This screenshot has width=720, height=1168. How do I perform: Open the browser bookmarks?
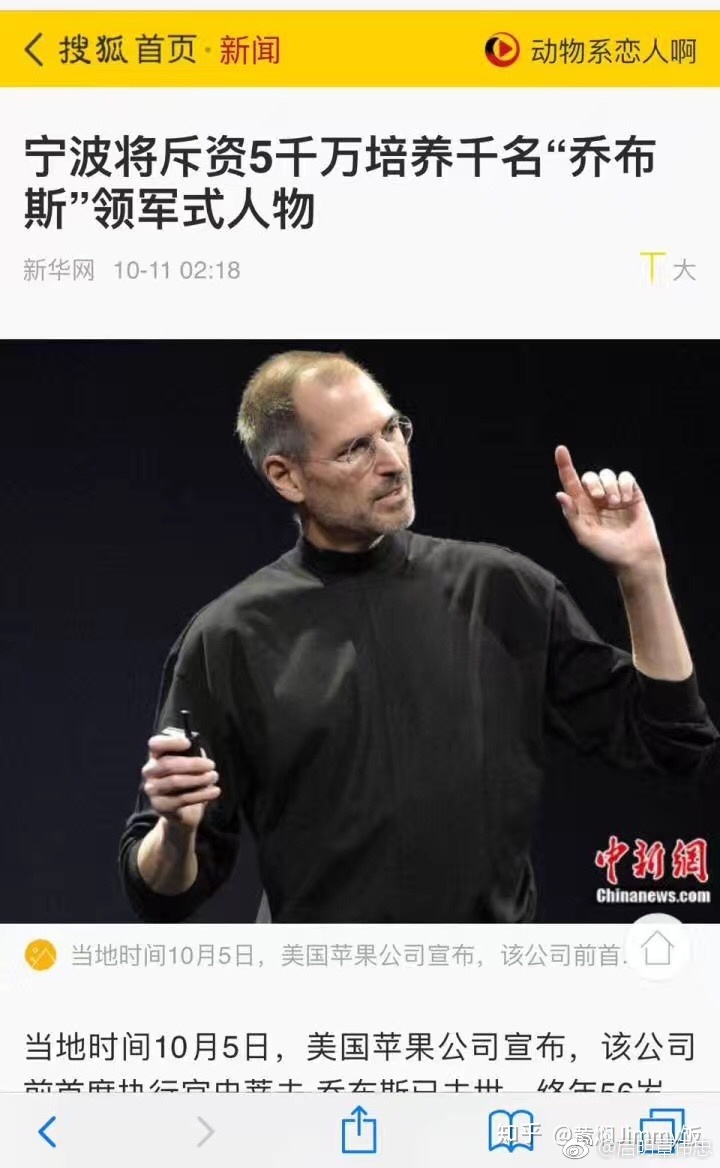pos(511,1131)
